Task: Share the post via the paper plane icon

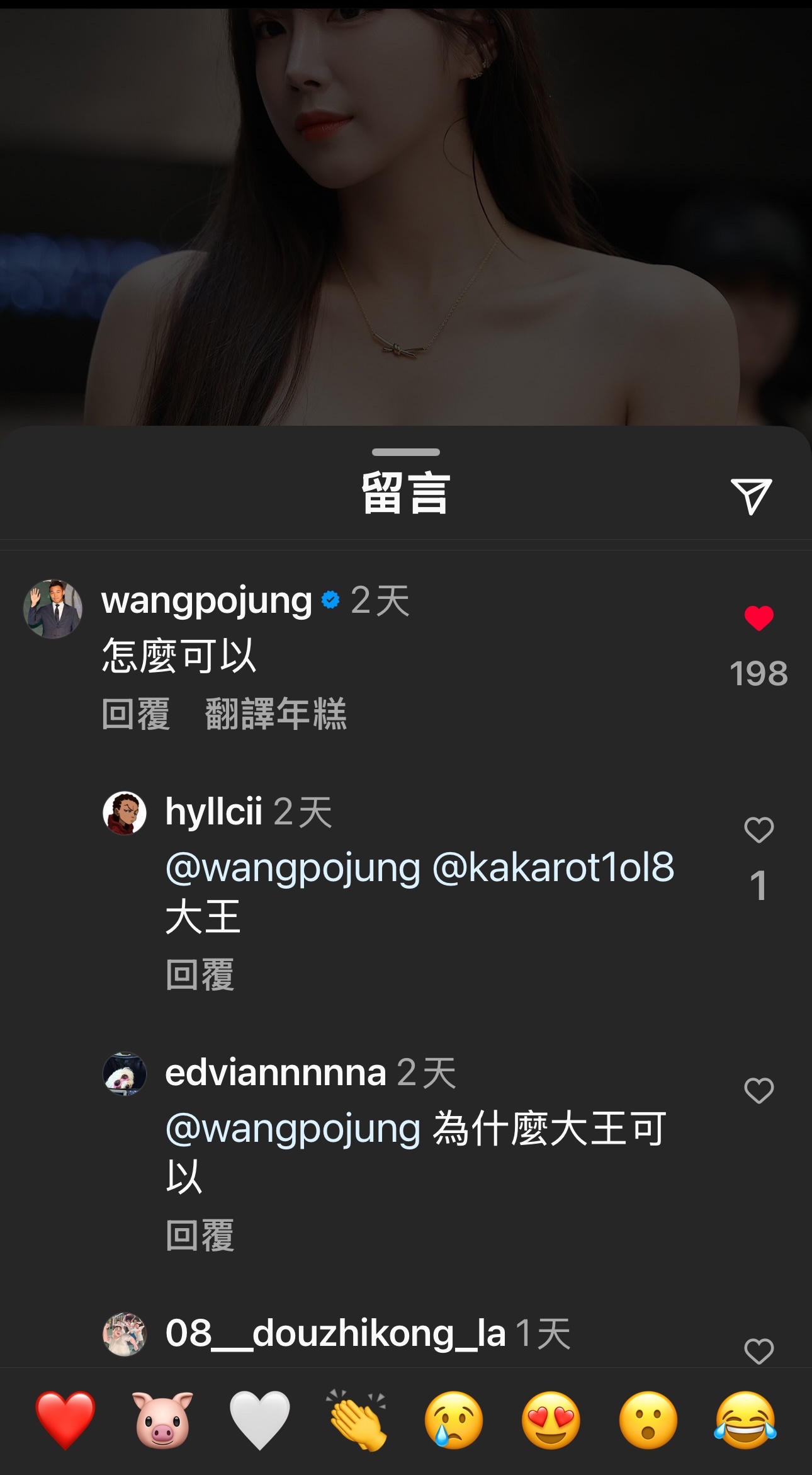Action: (751, 496)
